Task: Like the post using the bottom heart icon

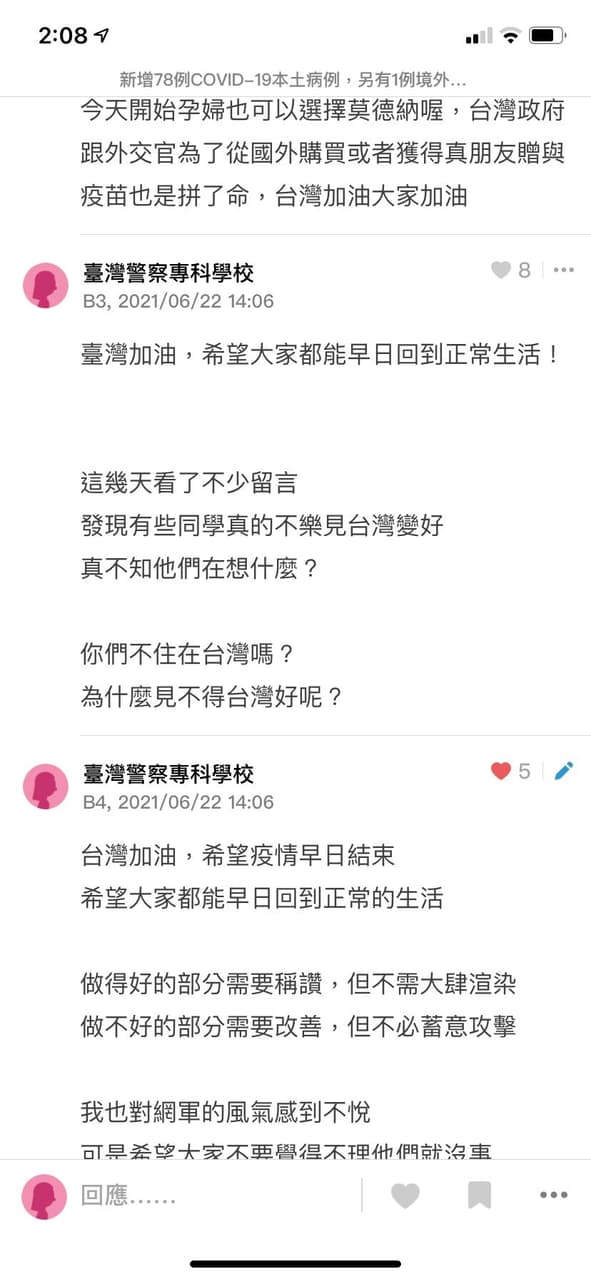Action: pyautogui.click(x=405, y=1195)
